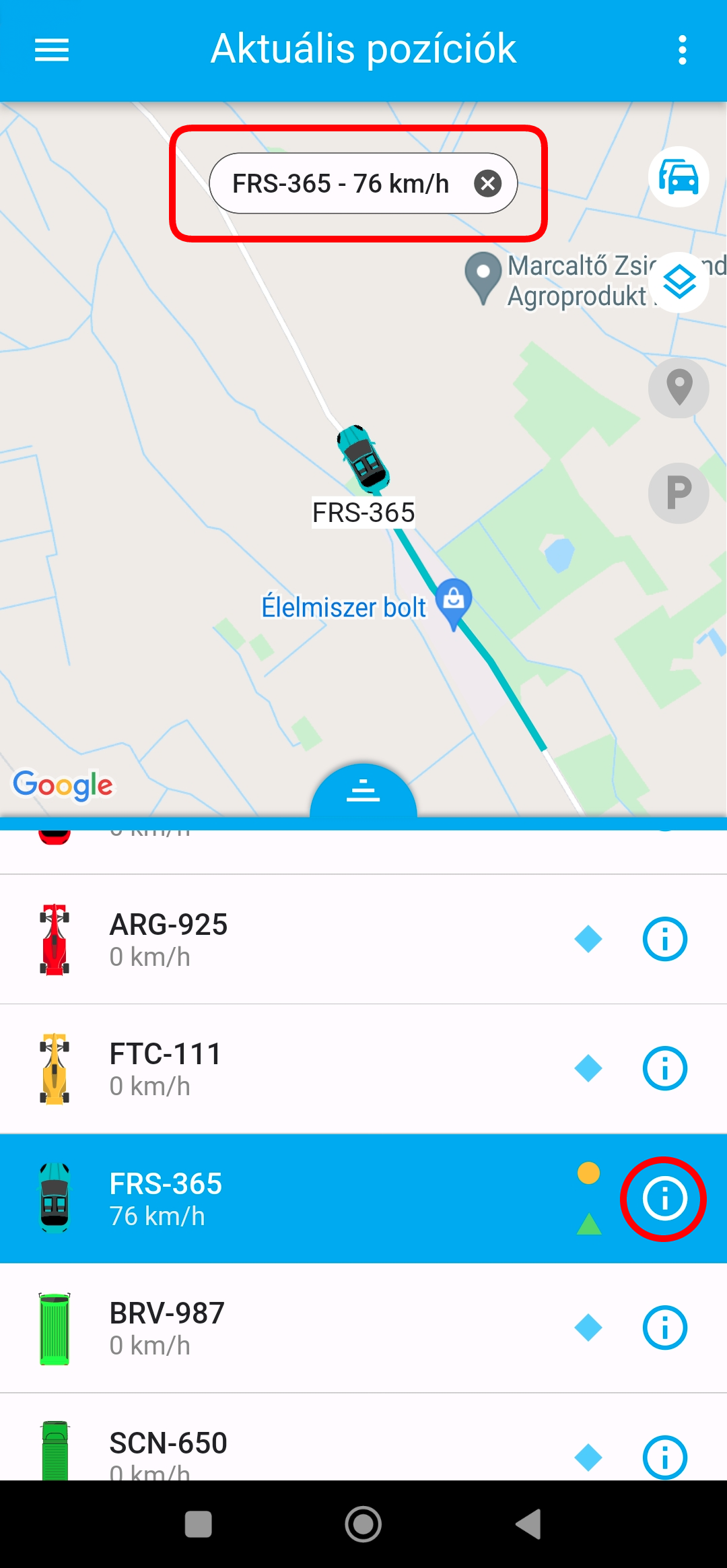
Task: Show info for ARG-925
Action: (665, 939)
